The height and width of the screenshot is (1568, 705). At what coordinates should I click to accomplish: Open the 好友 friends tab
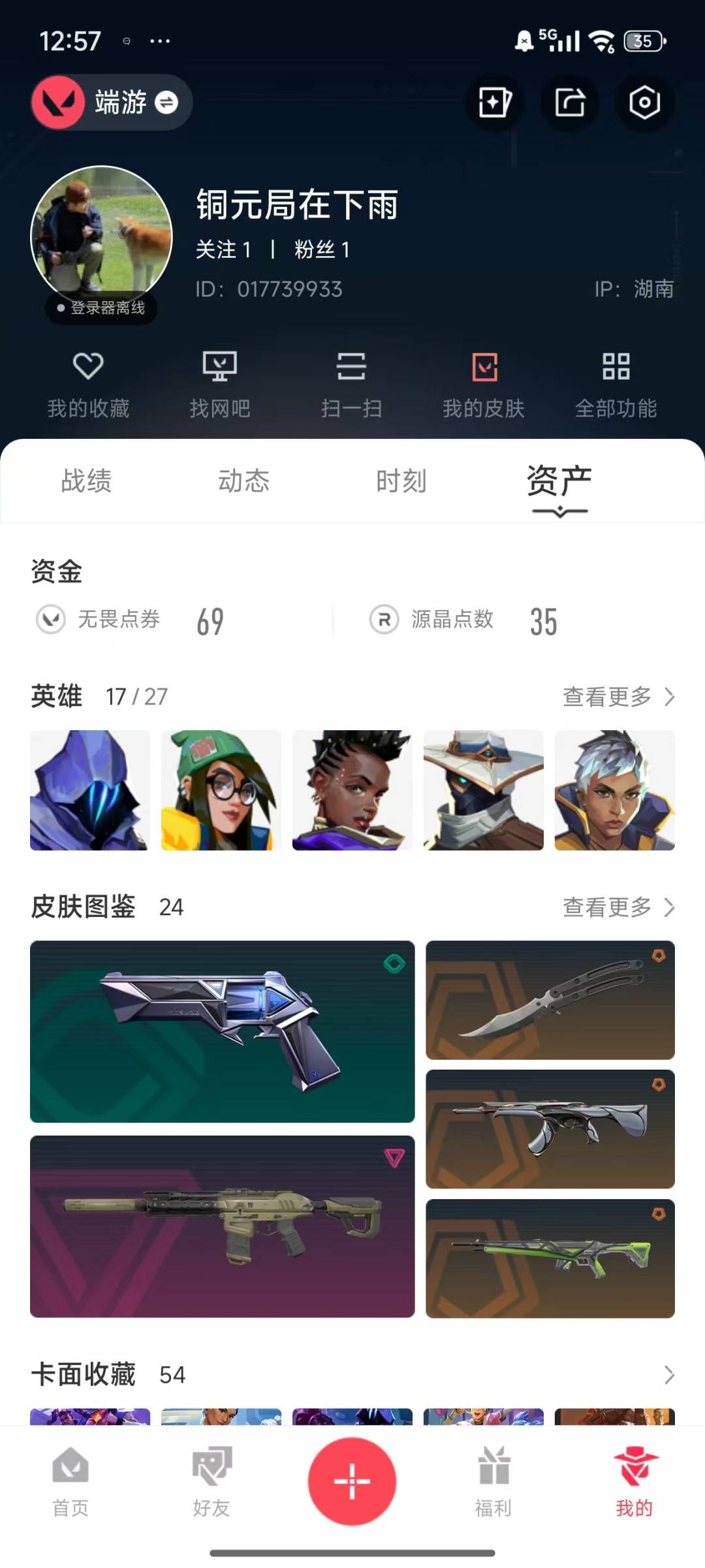click(211, 1480)
